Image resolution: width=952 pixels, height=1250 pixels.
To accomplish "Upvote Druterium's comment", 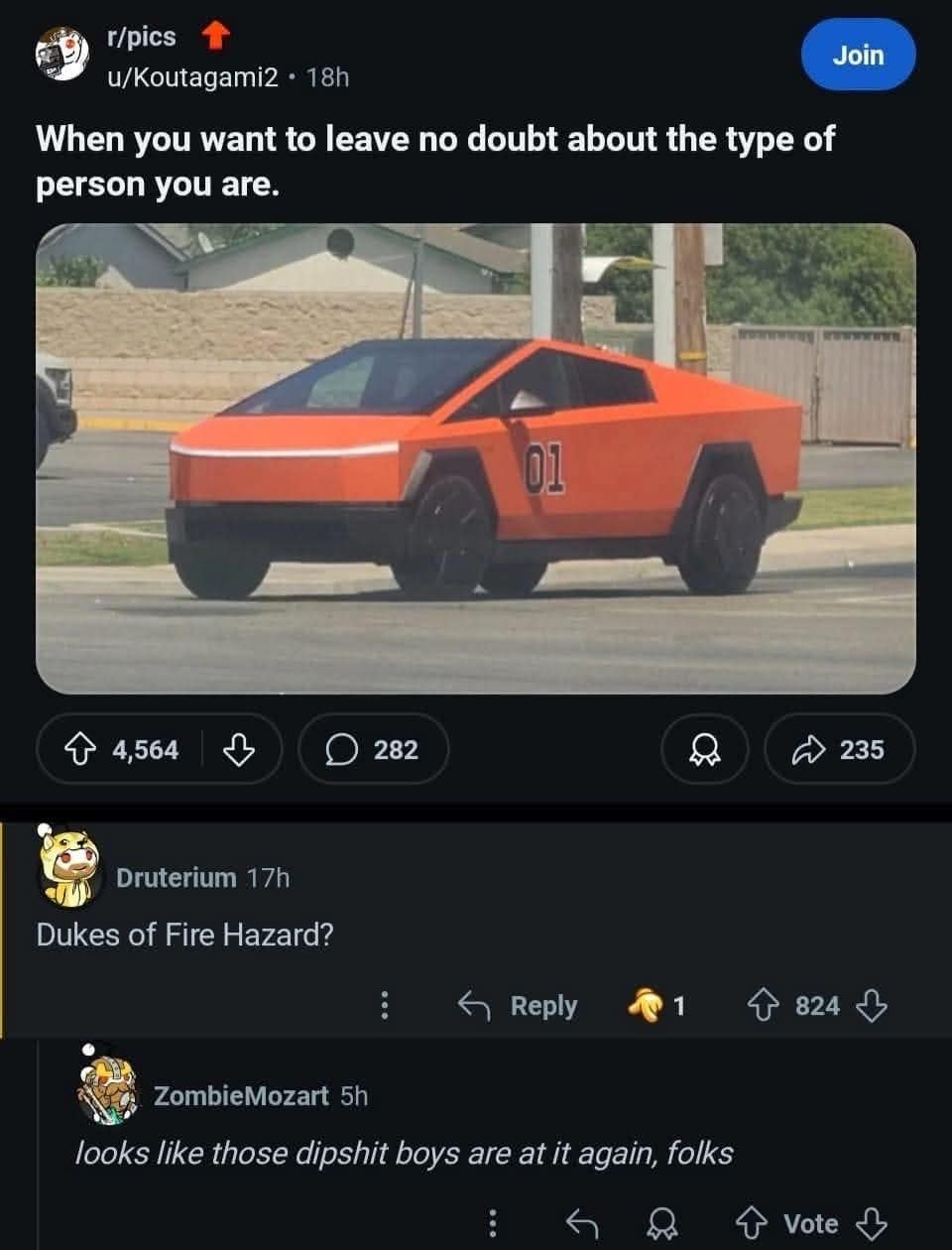I will [762, 1006].
